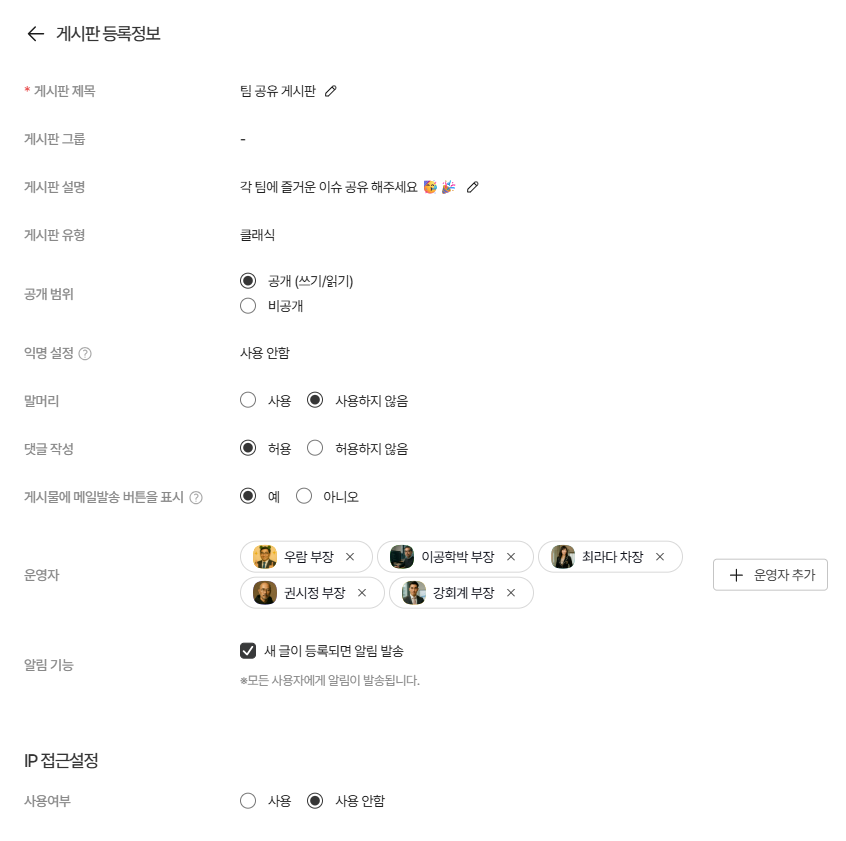This screenshot has width=846, height=841.
Task: Remove 우람 부장 from 운영자
Action: tap(350, 557)
